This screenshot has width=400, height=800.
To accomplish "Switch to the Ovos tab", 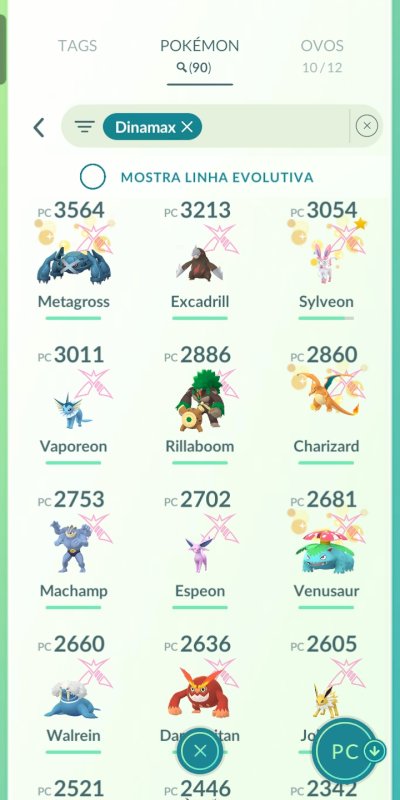I will [322, 55].
